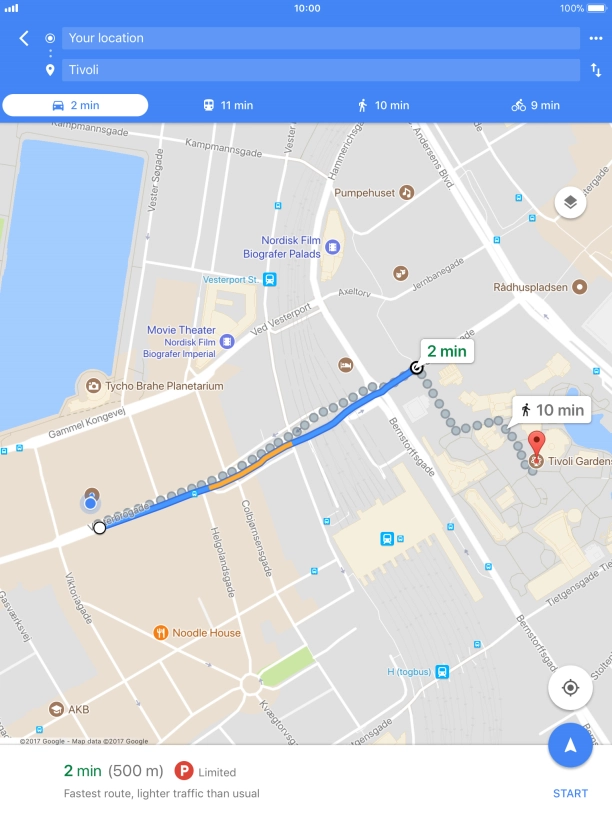Switch to transit 11 min tab
Image resolution: width=612 pixels, height=816 pixels.
228,105
